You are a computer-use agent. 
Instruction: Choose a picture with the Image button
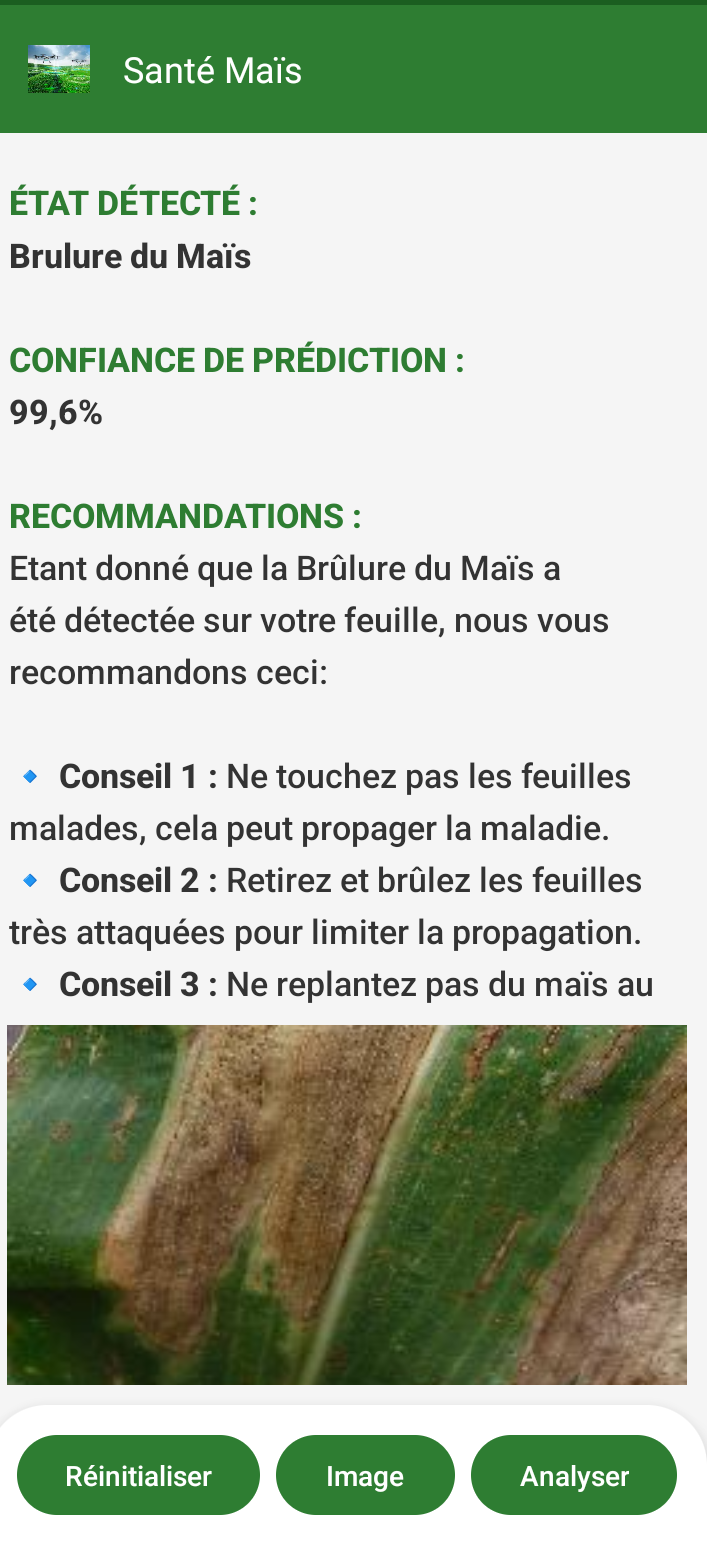pyautogui.click(x=365, y=1475)
